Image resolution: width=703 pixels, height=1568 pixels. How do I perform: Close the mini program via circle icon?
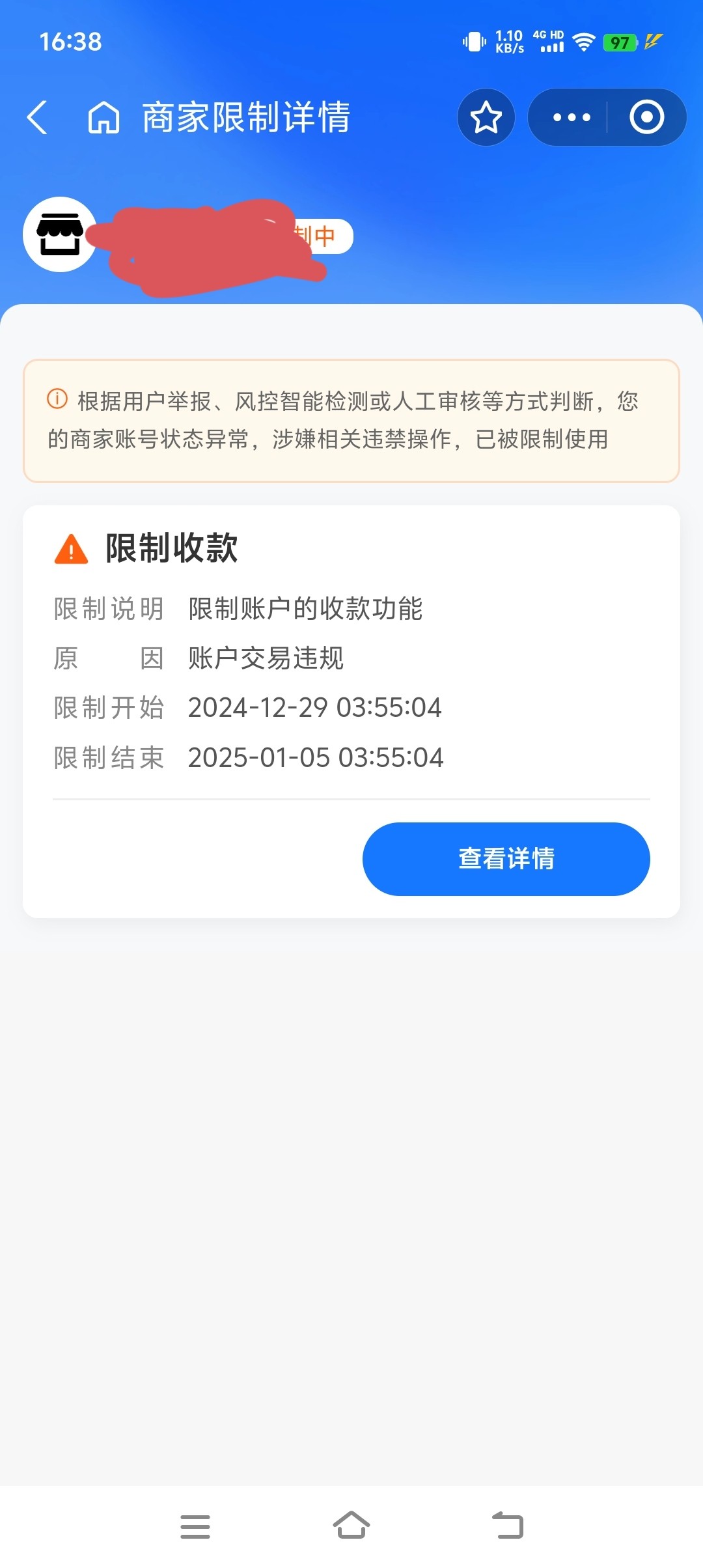[x=646, y=117]
